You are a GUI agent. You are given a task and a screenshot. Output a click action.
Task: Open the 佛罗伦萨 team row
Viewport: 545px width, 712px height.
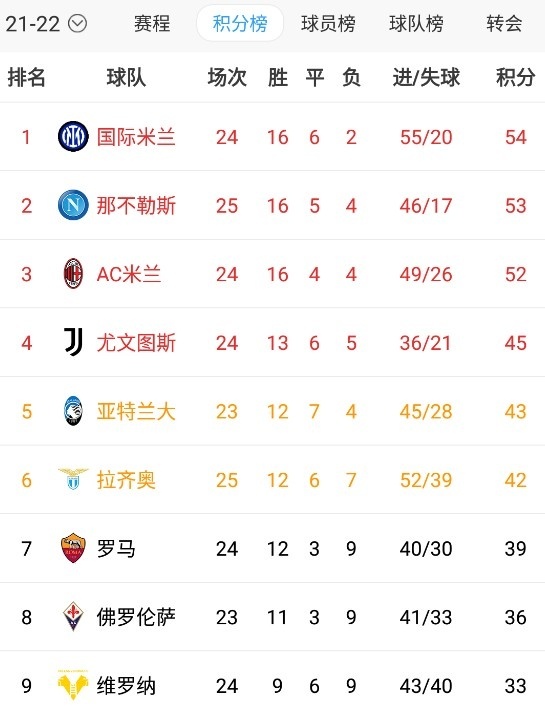pos(272,617)
